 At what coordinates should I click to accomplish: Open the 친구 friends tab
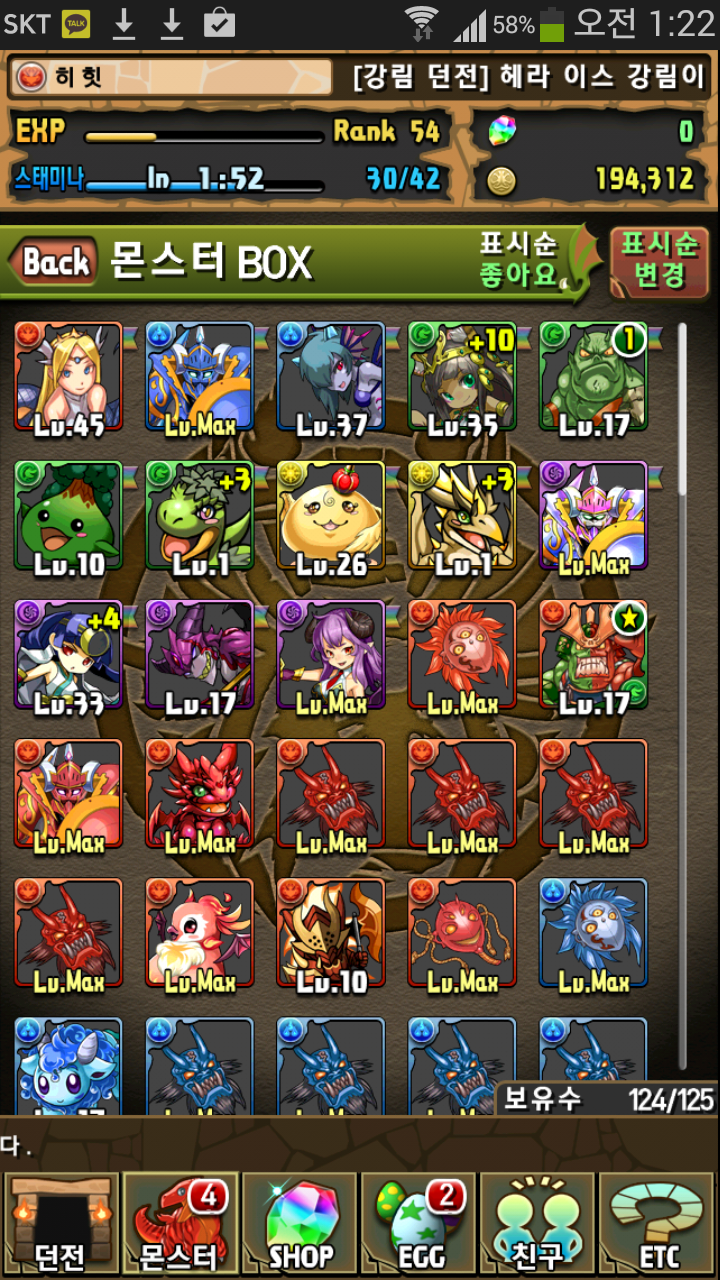coord(540,1224)
